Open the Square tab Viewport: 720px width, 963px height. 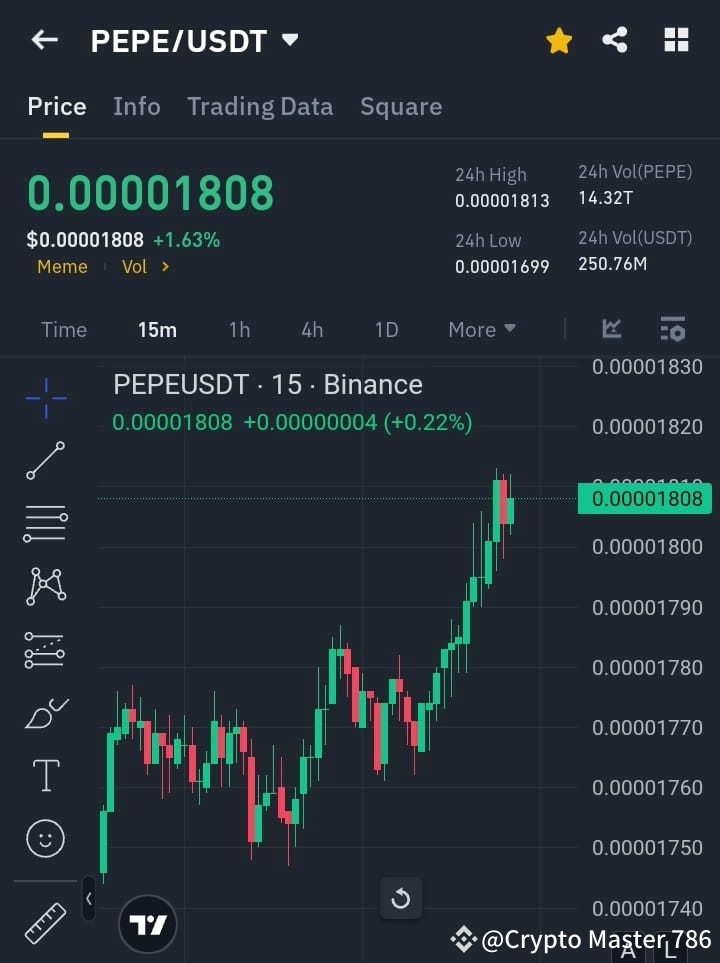[x=401, y=106]
